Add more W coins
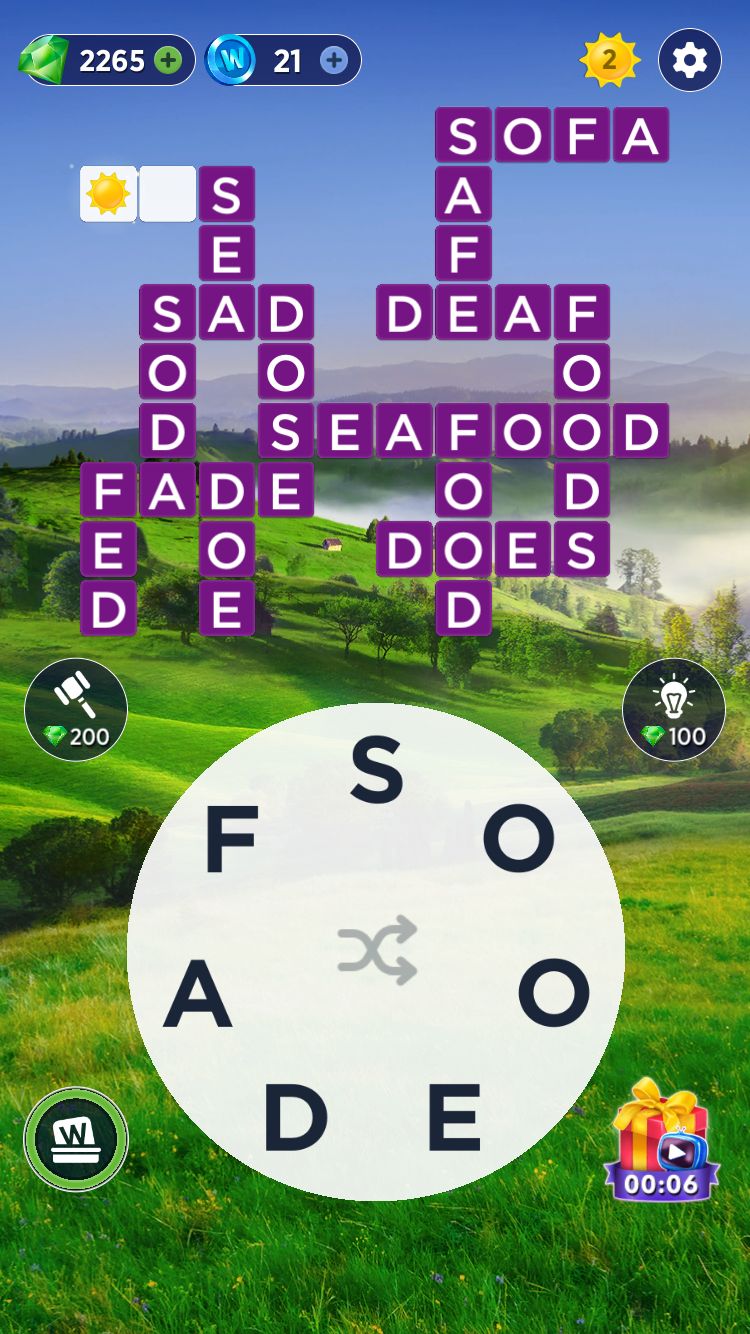This screenshot has width=750, height=1334. tap(334, 61)
